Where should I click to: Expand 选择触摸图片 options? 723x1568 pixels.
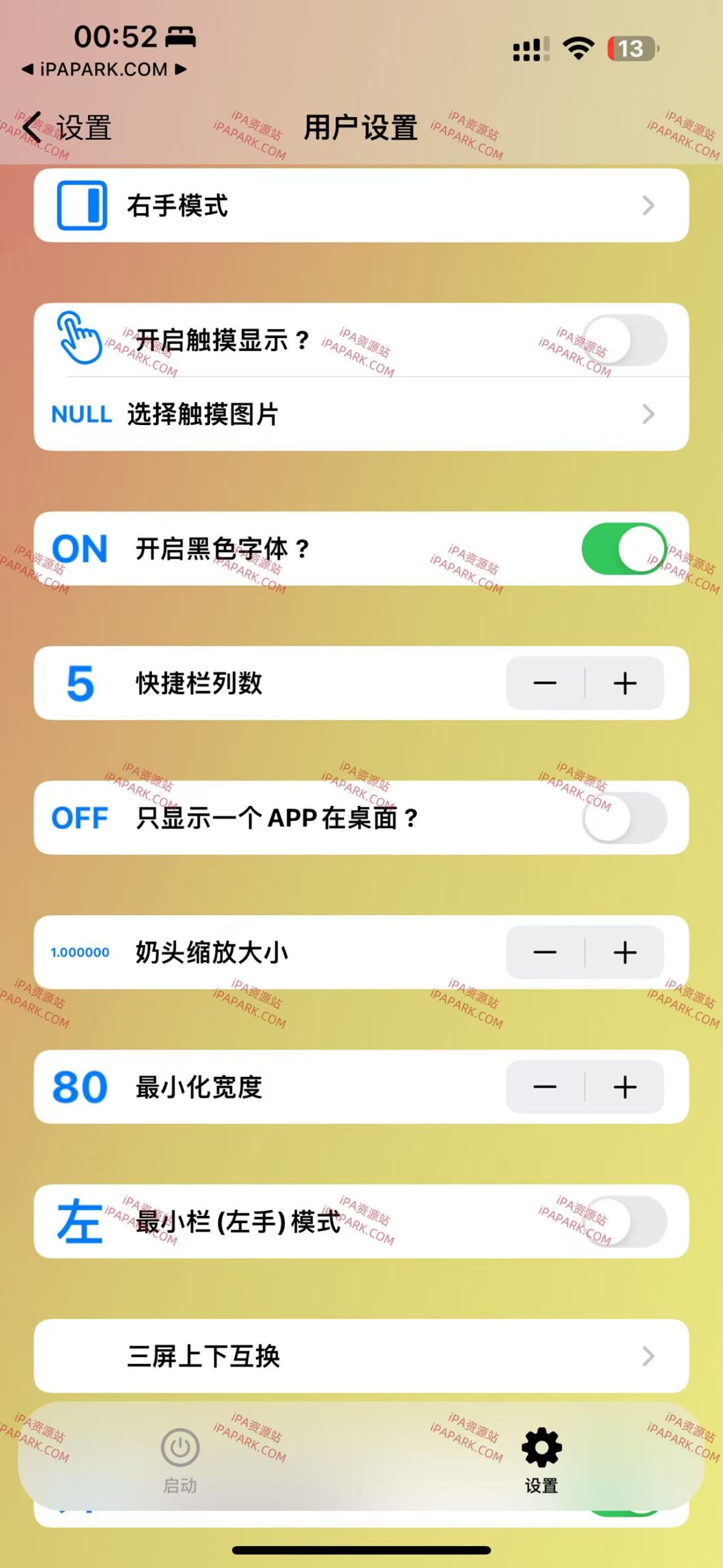[x=361, y=416]
